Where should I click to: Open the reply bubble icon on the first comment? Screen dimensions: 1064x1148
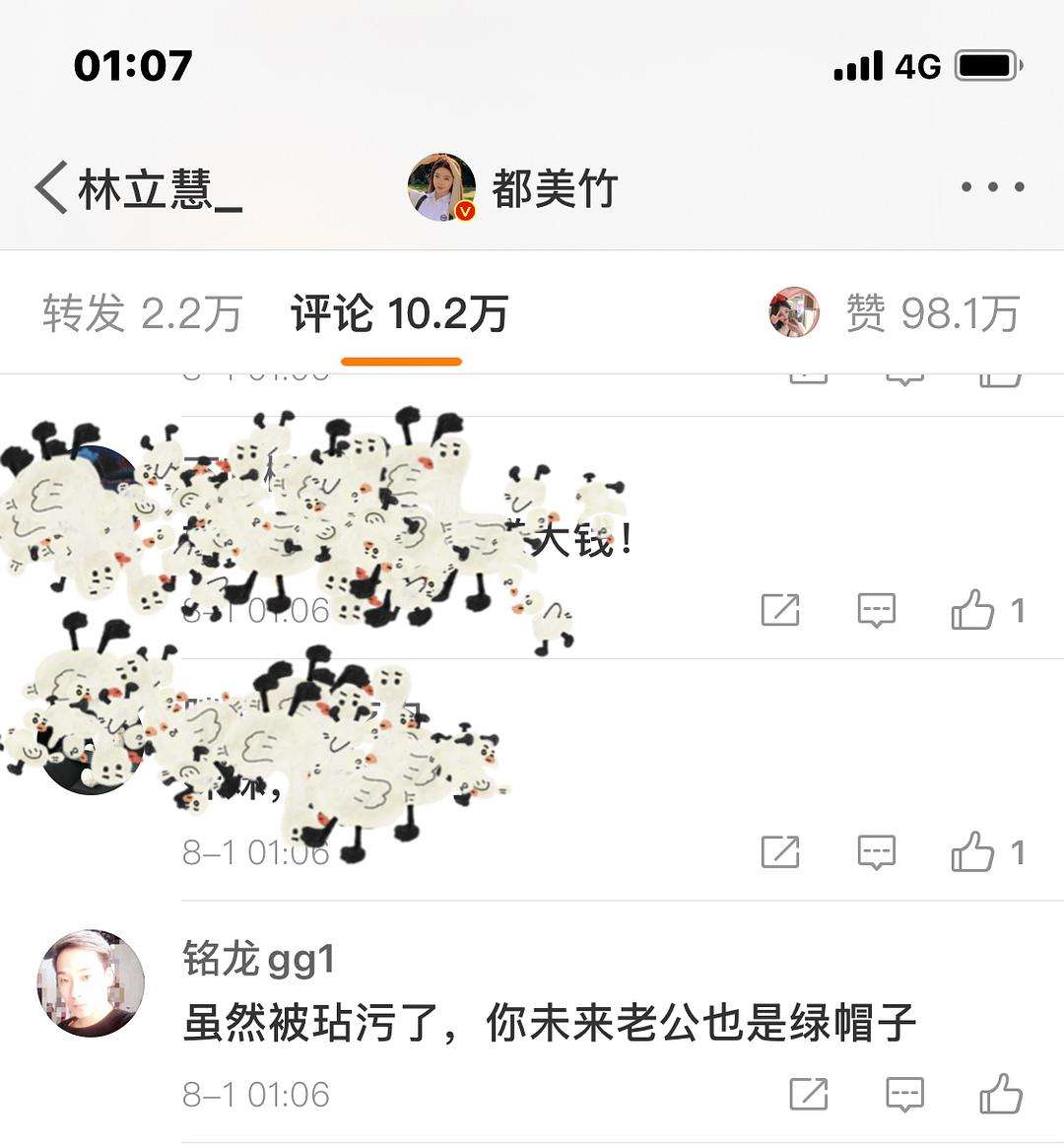876,610
